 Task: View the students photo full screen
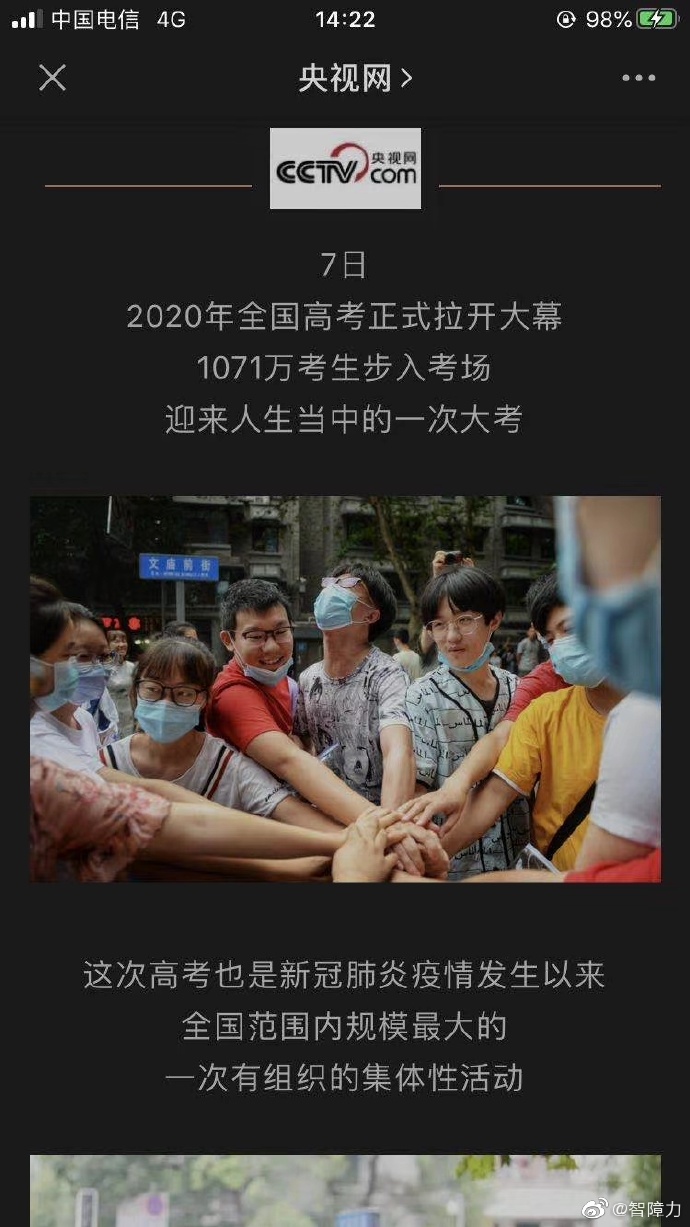345,689
